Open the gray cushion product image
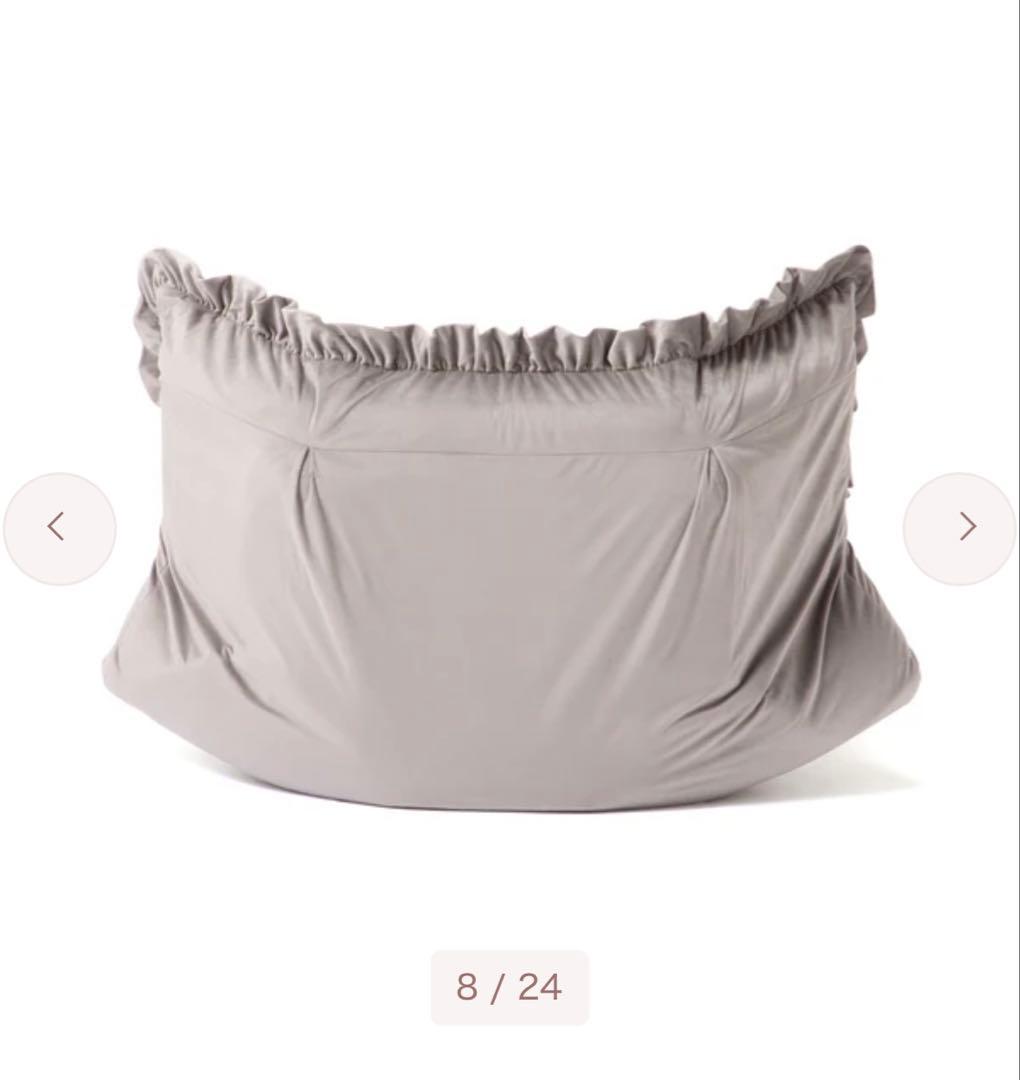The image size is (1020, 1080). [x=510, y=540]
